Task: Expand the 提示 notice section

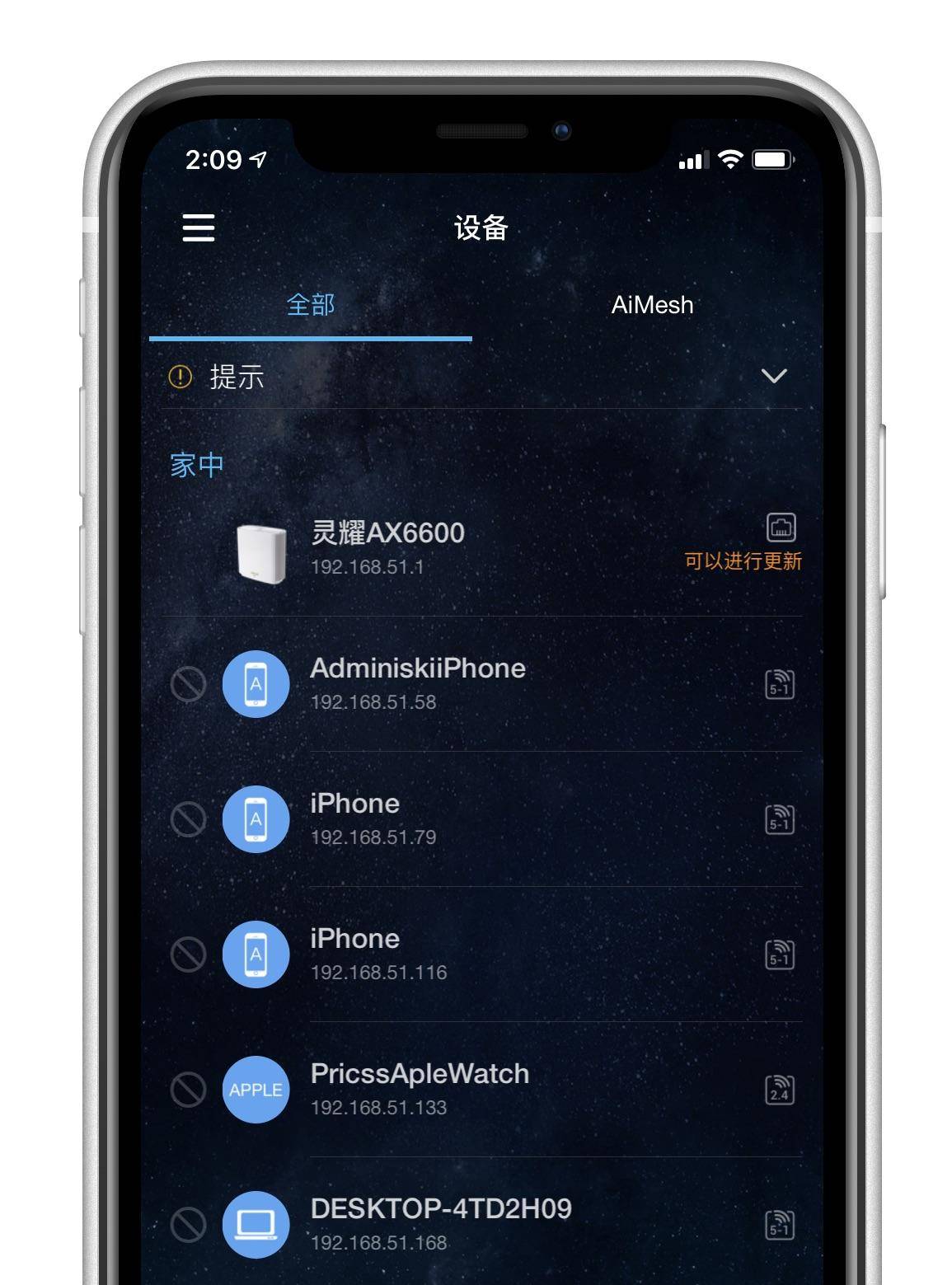Action: (x=773, y=377)
